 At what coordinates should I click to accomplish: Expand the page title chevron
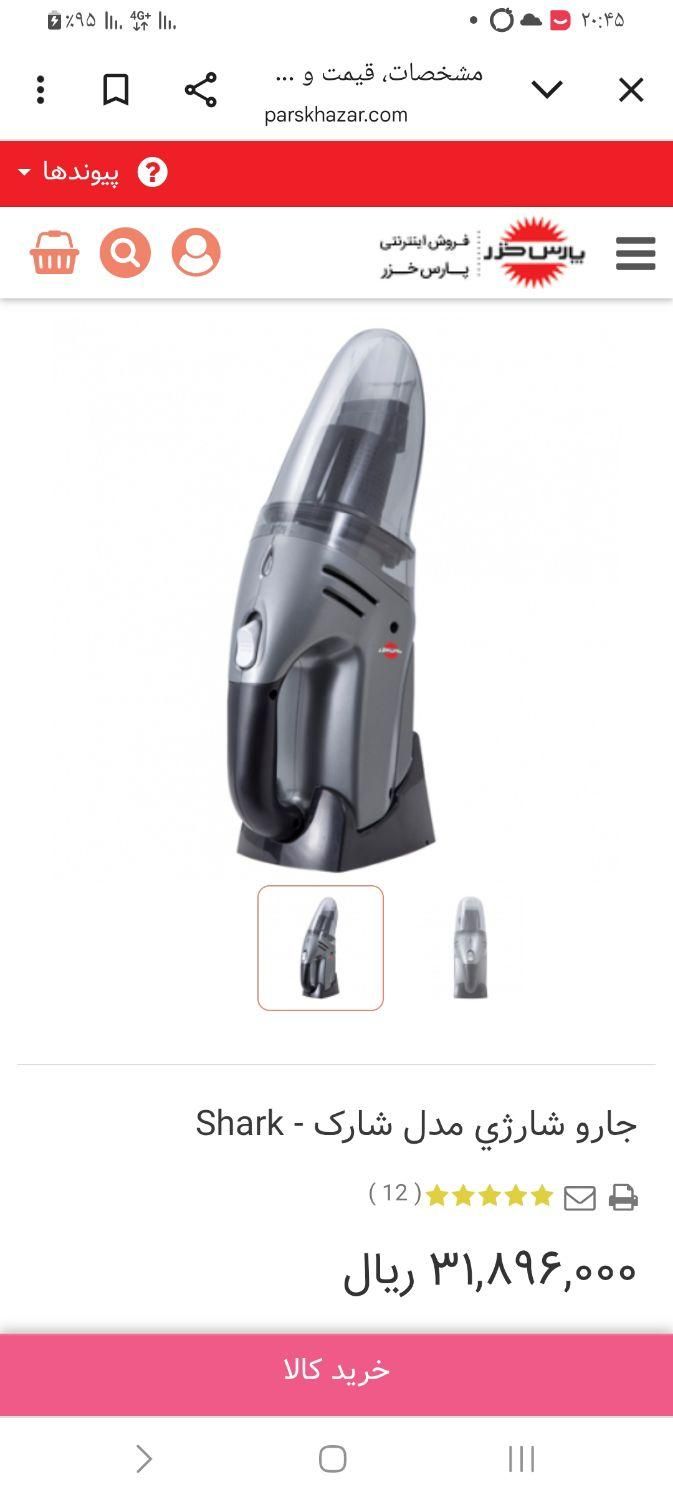click(547, 91)
